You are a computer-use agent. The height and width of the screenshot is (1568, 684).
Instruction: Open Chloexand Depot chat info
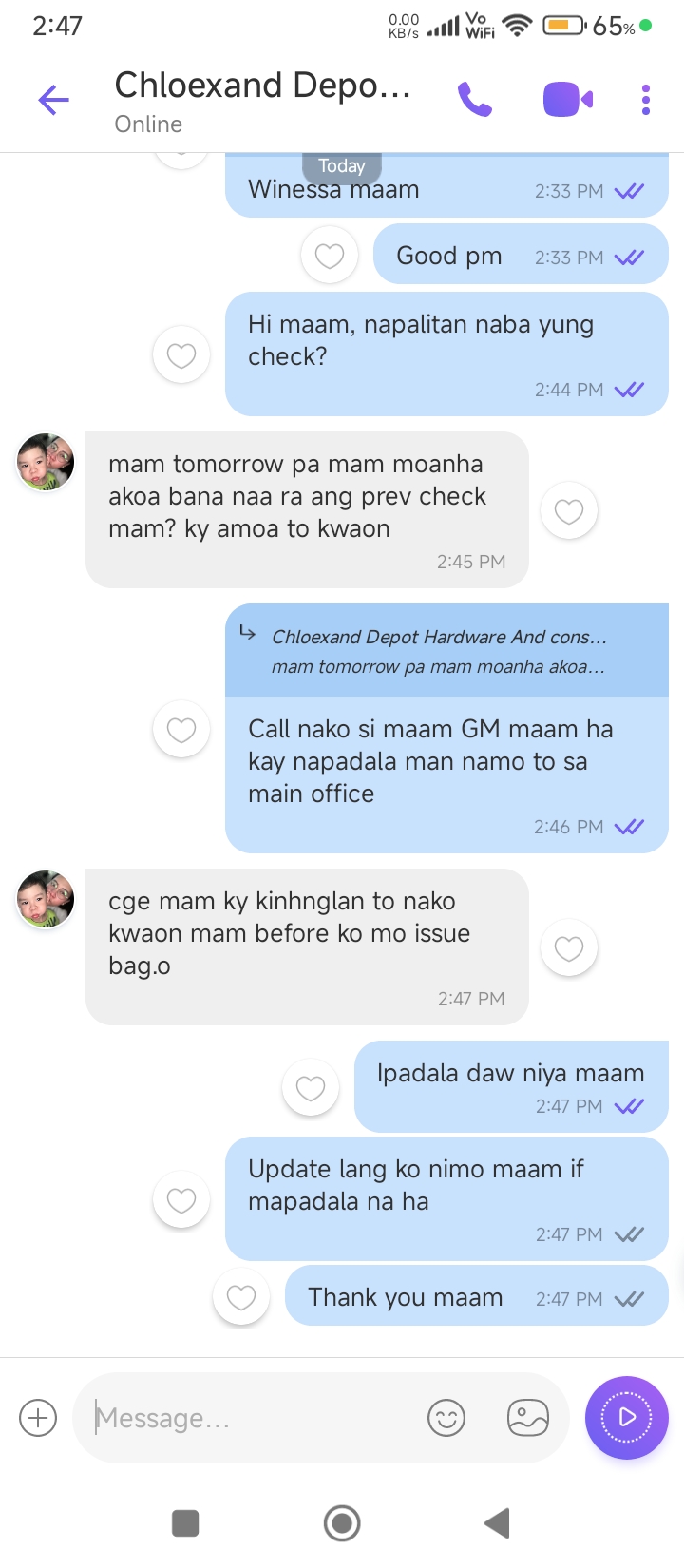pos(261,100)
